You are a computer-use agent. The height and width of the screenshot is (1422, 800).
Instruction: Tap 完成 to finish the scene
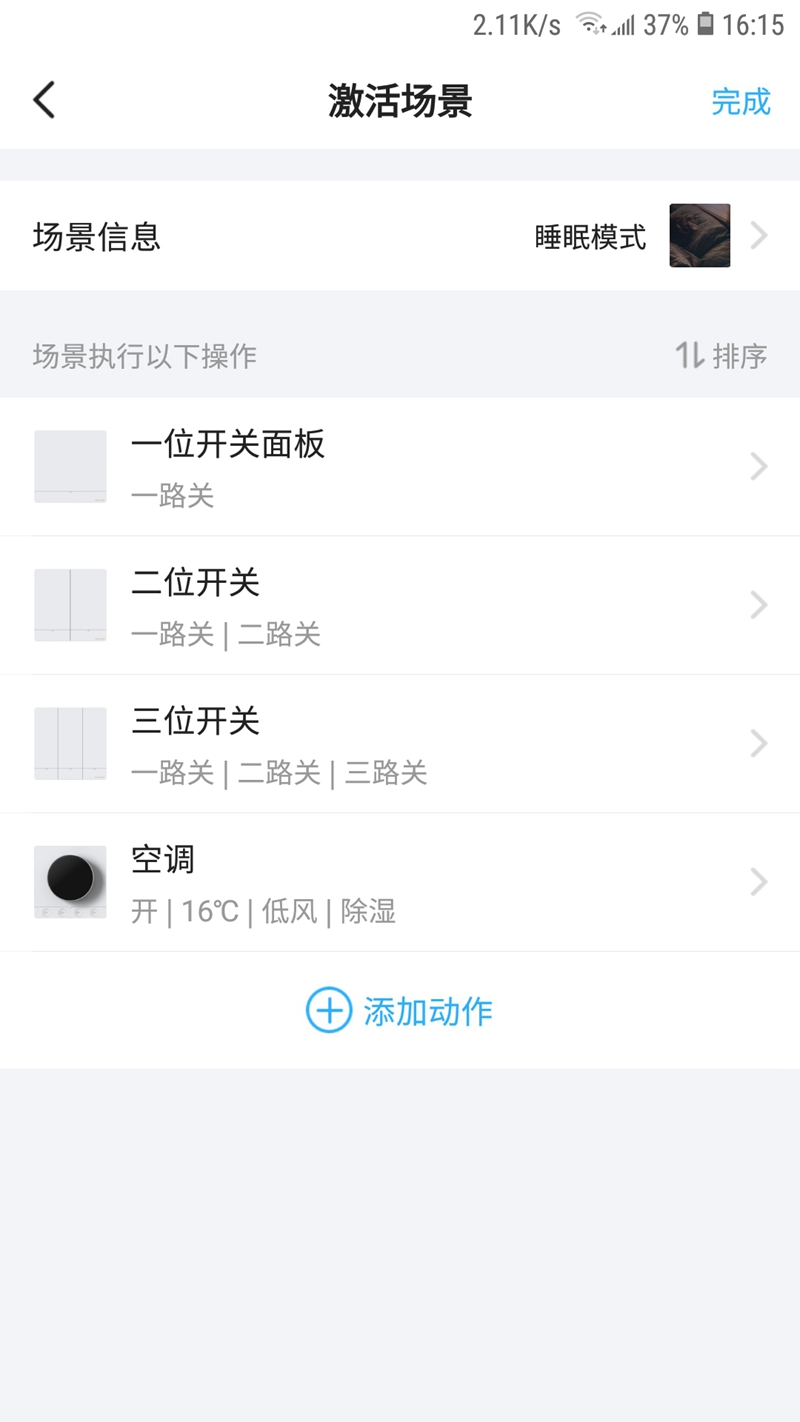coord(740,101)
